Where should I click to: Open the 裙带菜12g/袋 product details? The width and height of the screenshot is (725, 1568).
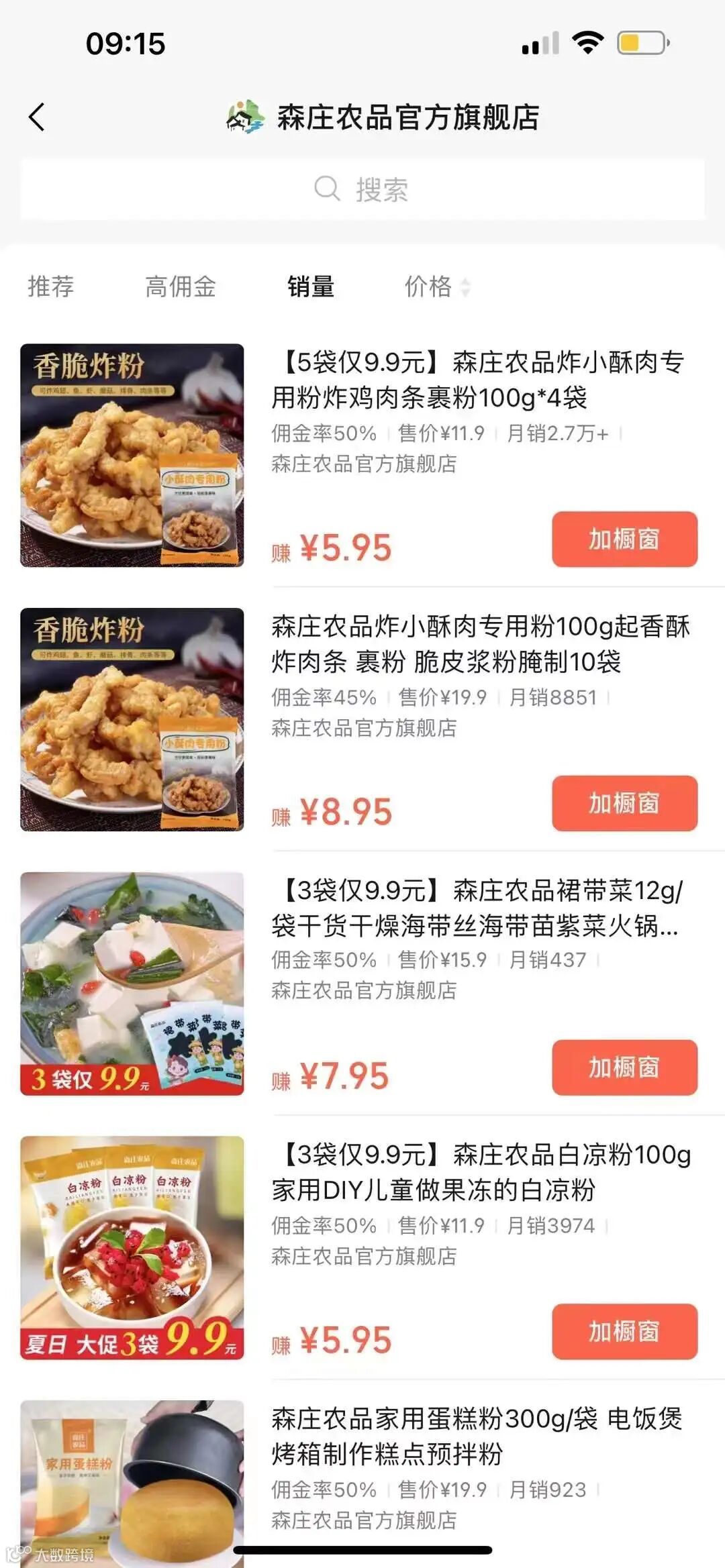477,908
